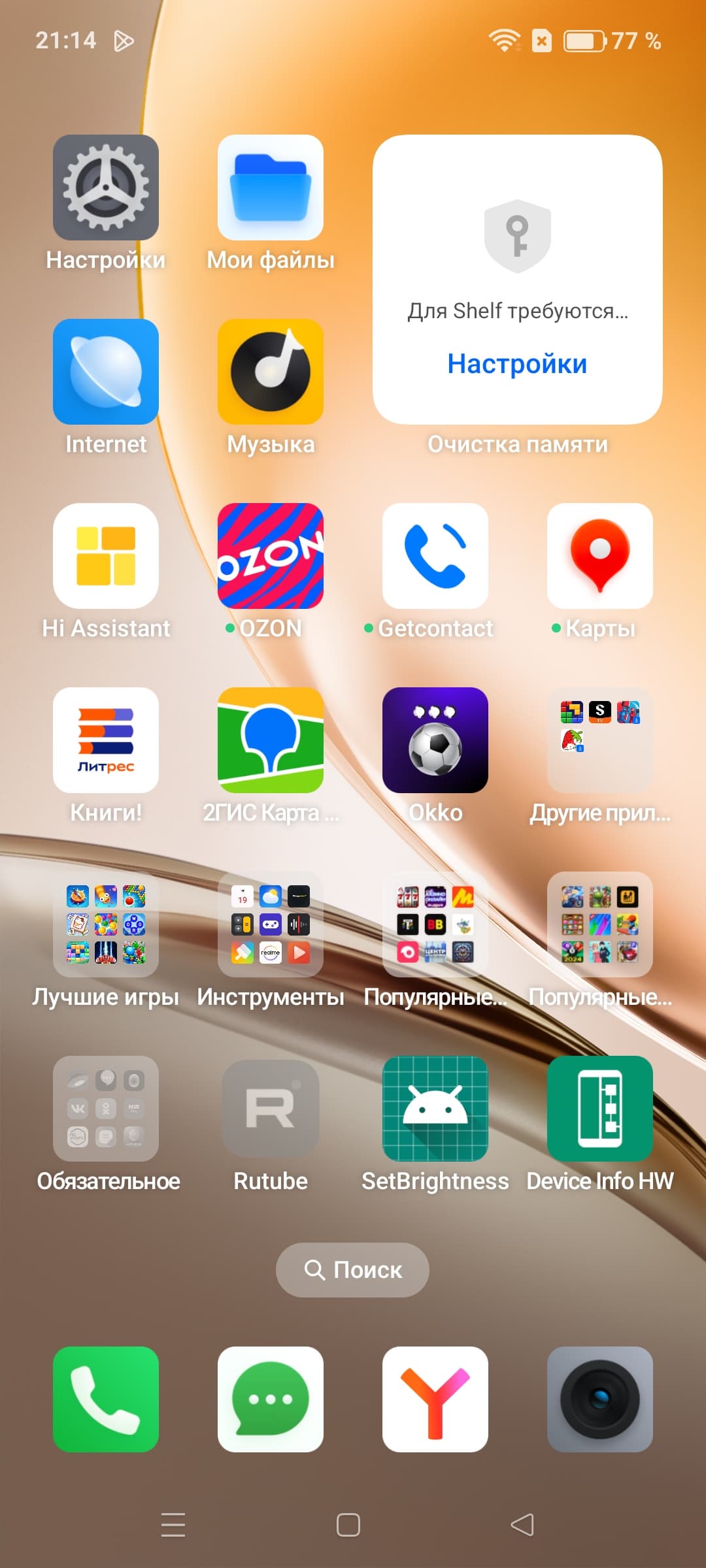Launch the OZON app

tap(271, 556)
